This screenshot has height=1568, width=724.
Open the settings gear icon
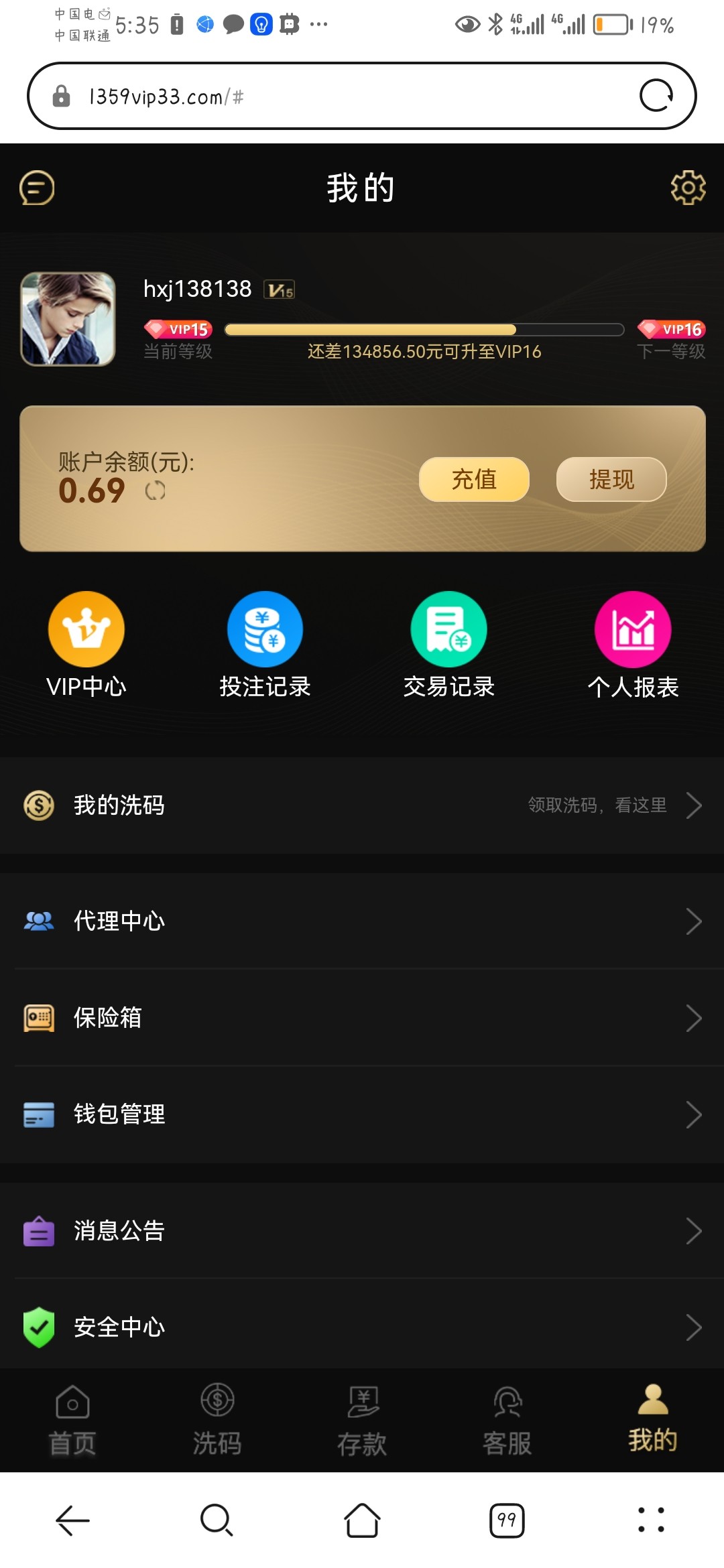tap(688, 188)
